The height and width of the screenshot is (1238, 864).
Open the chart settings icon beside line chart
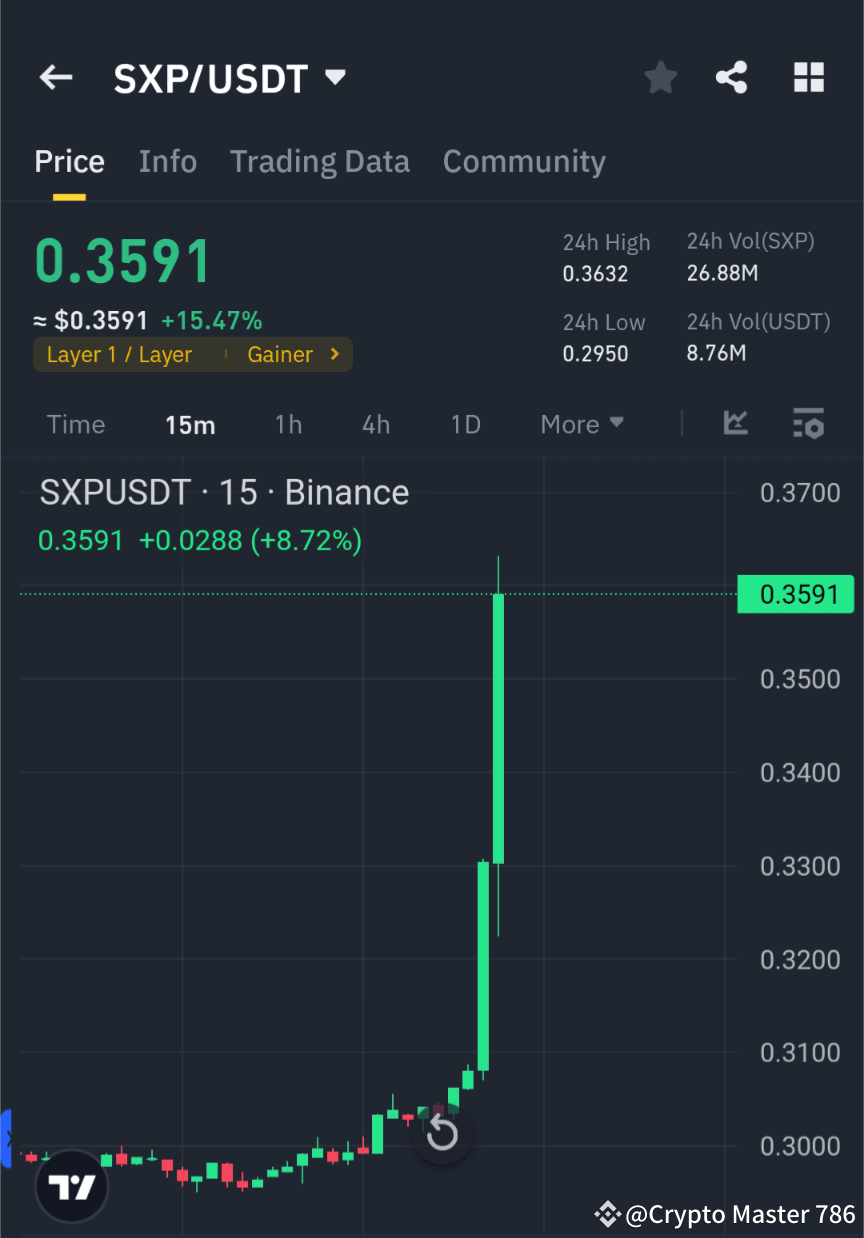(808, 424)
